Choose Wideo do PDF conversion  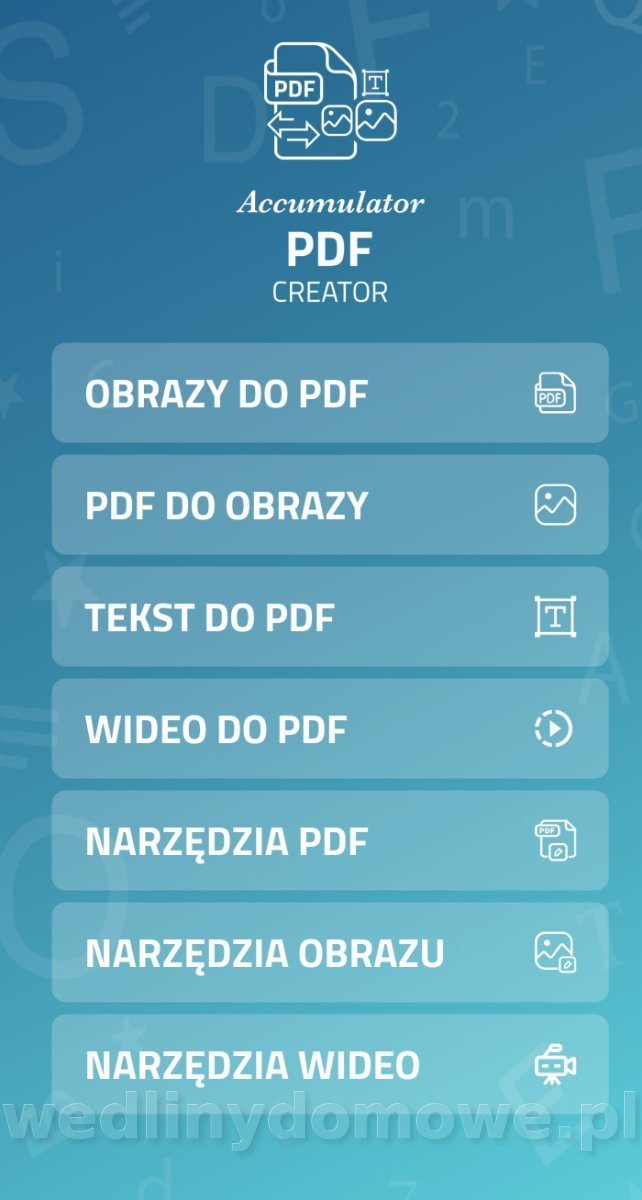(330, 730)
